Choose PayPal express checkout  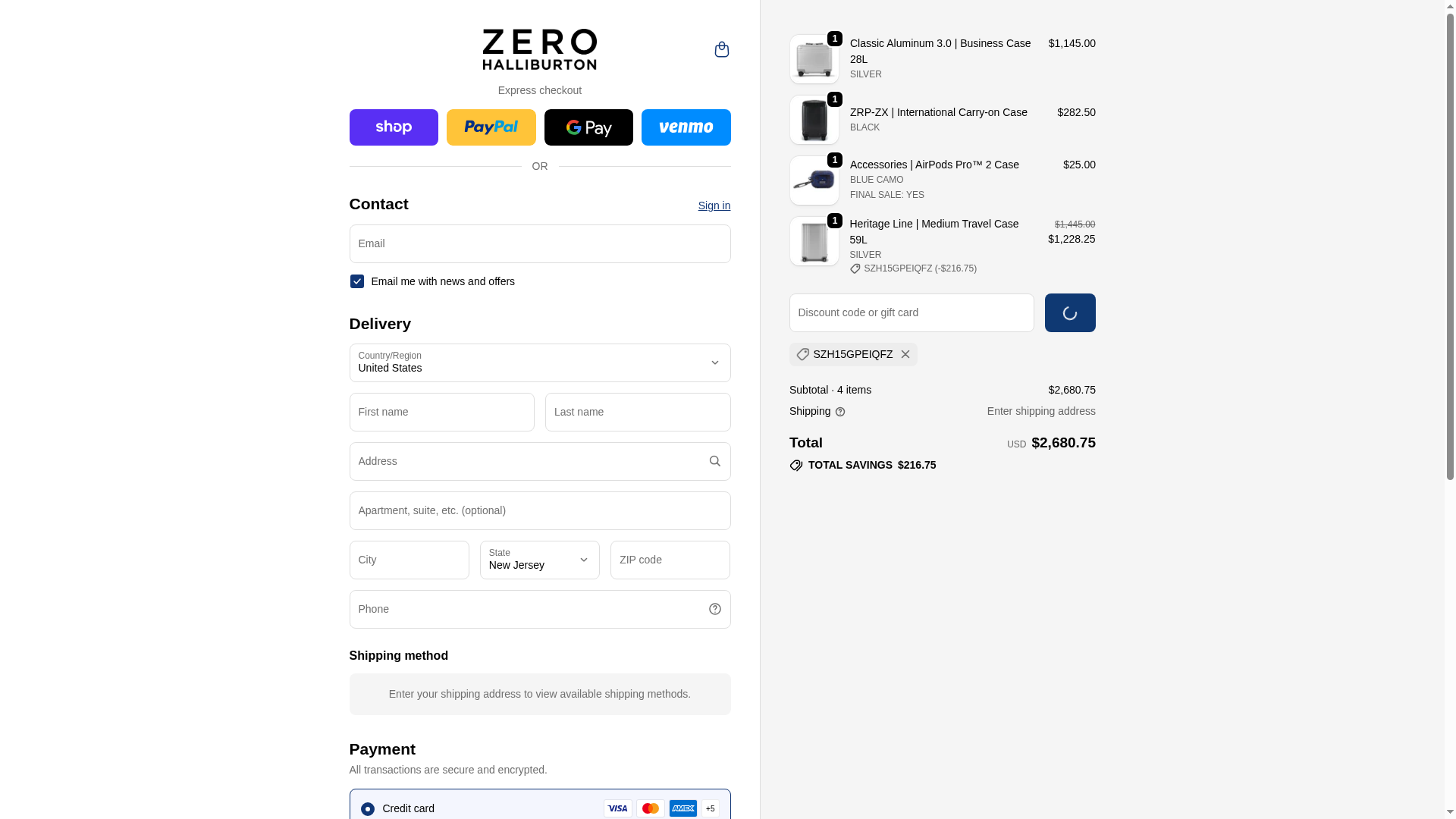click(x=491, y=127)
